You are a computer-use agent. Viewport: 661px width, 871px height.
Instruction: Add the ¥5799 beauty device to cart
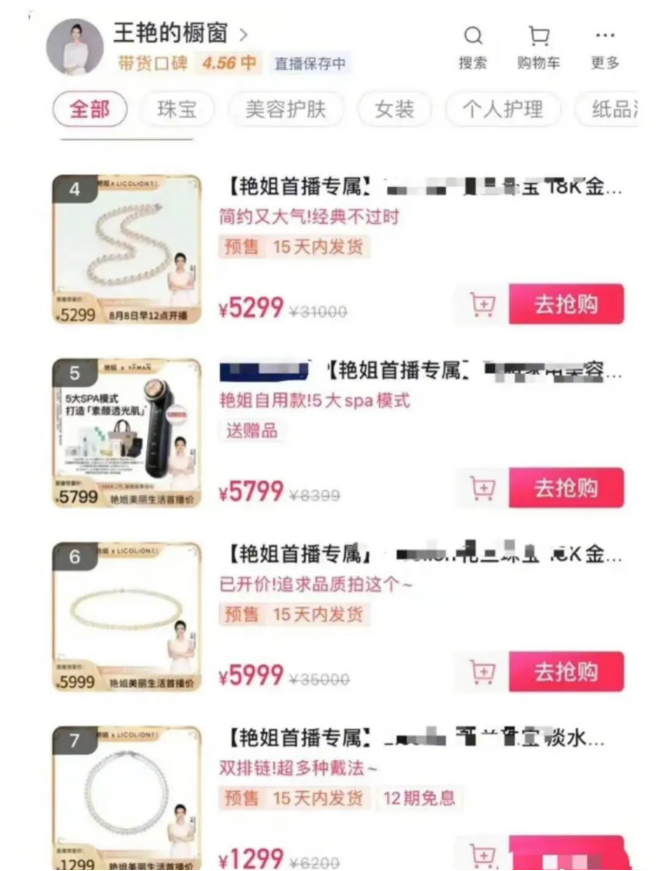(483, 488)
